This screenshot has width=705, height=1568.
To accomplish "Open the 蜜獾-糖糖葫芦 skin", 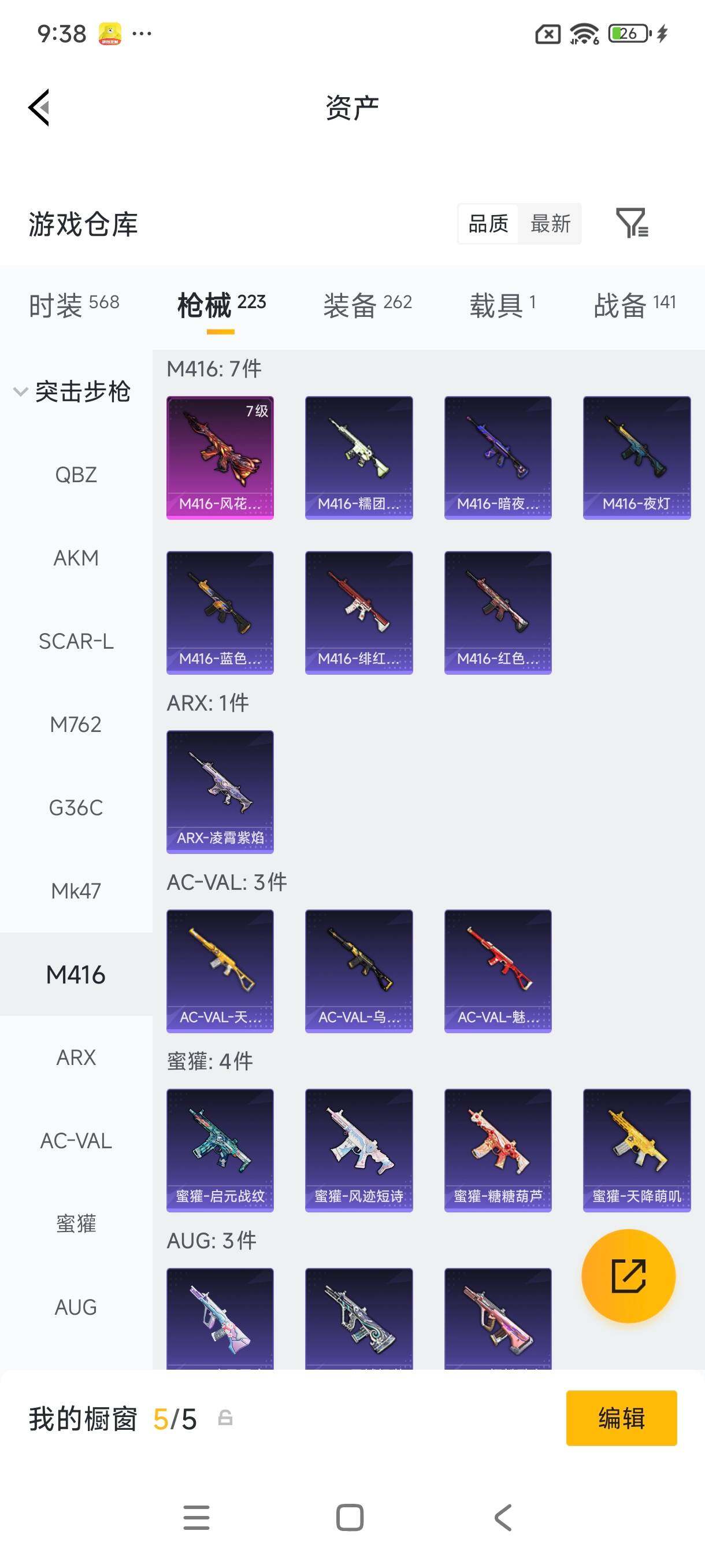I will click(x=498, y=1150).
